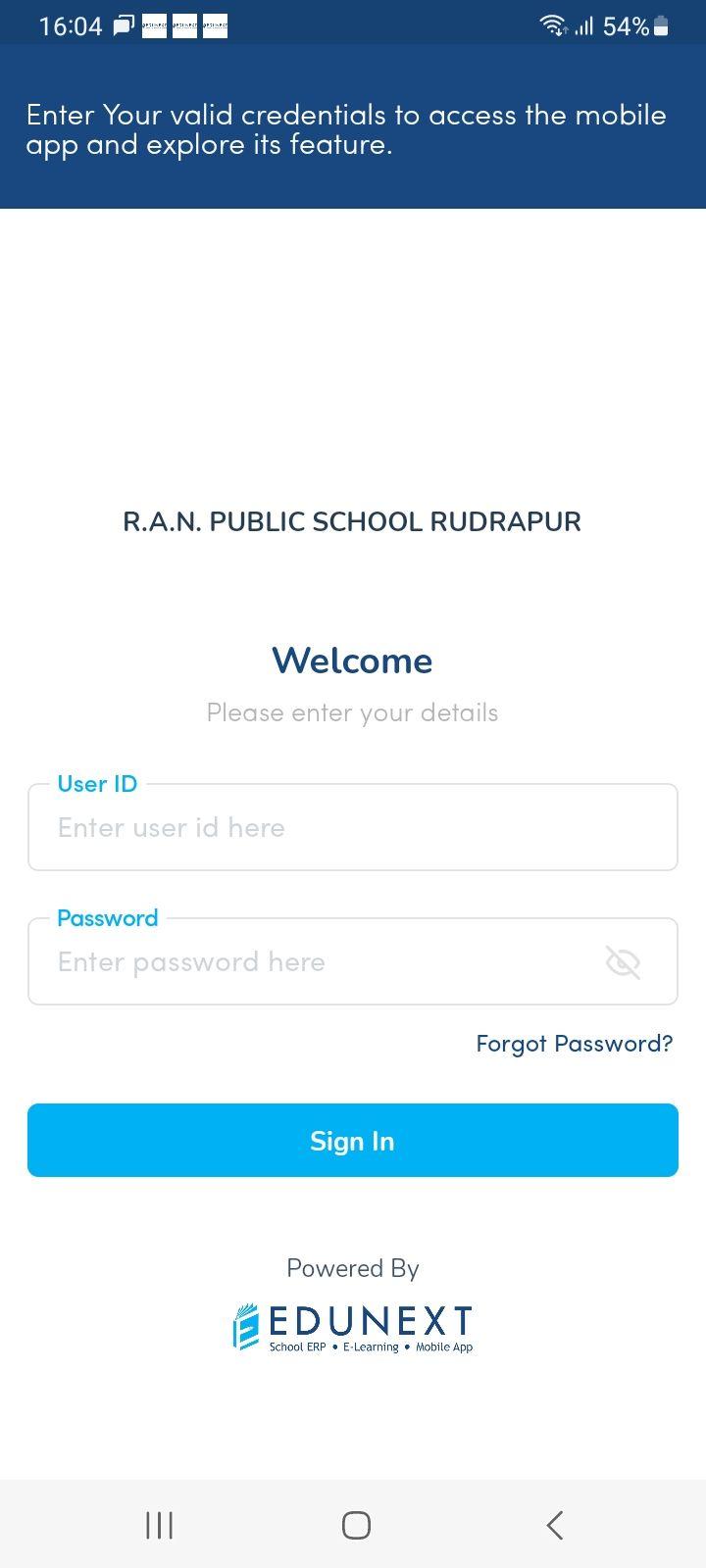The image size is (706, 1568).
Task: Focus the Password text field
Action: [314, 962]
